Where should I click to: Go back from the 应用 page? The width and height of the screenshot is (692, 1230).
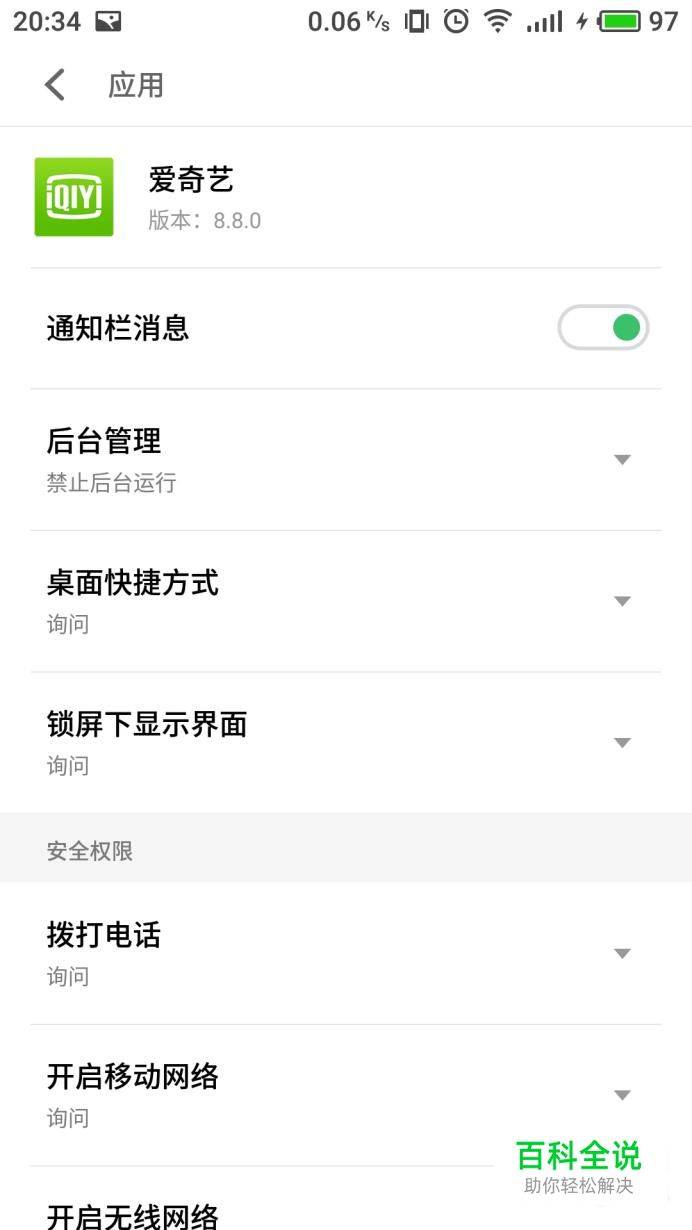pos(55,85)
